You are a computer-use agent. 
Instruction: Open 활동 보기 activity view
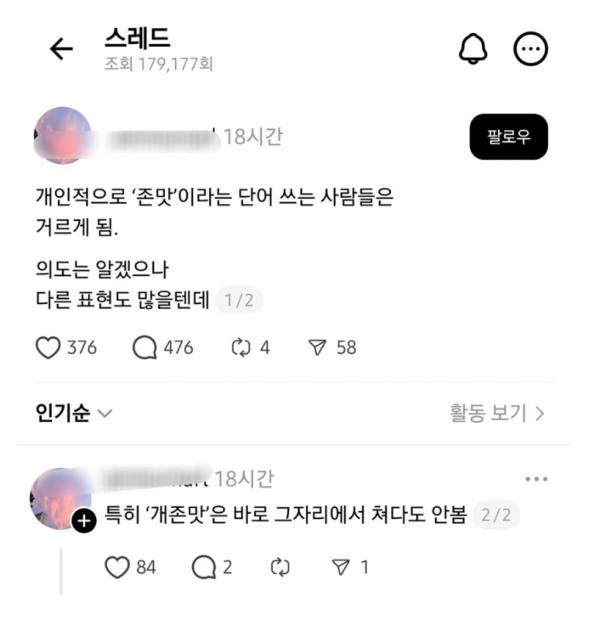click(497, 412)
